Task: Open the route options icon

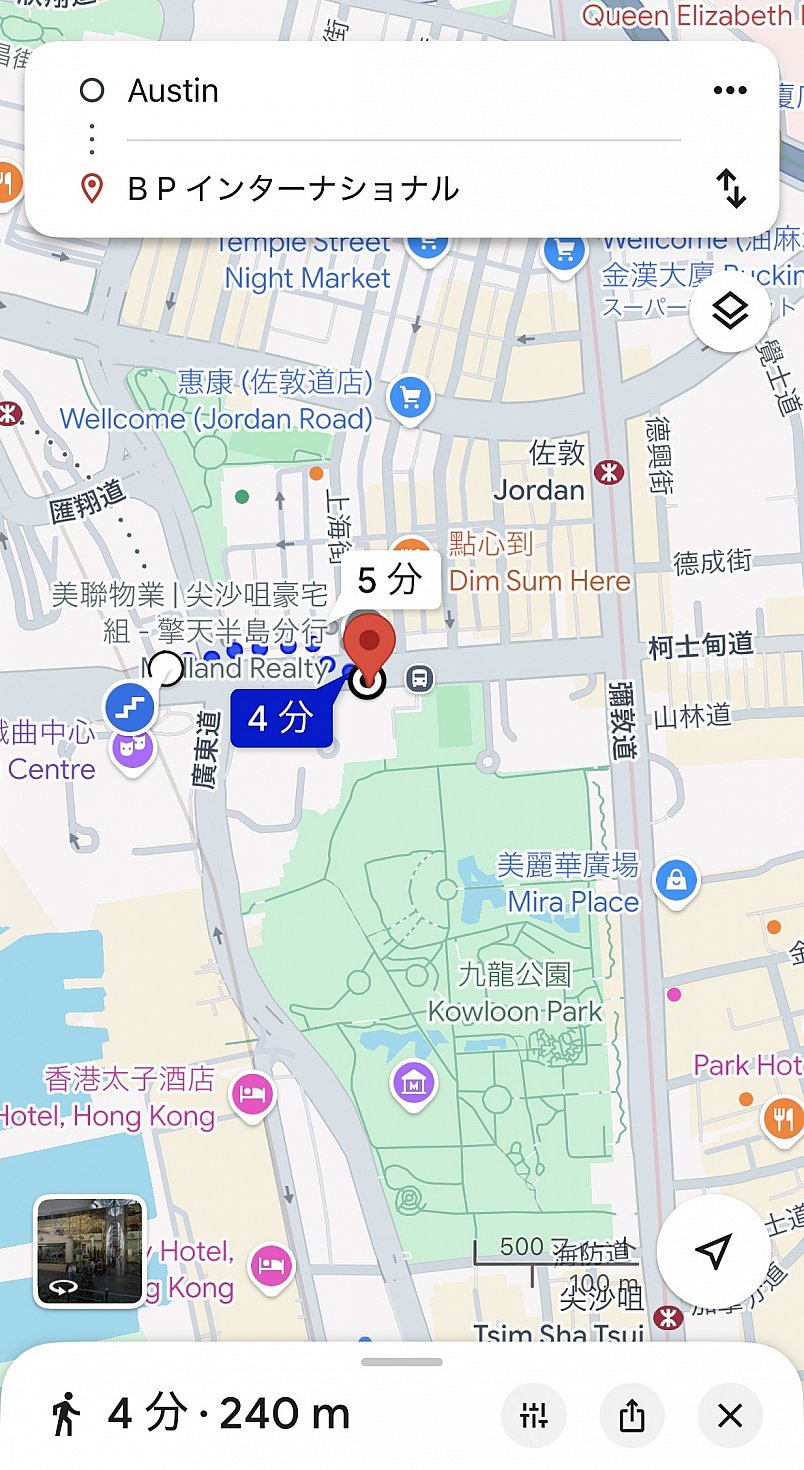Action: (534, 1415)
